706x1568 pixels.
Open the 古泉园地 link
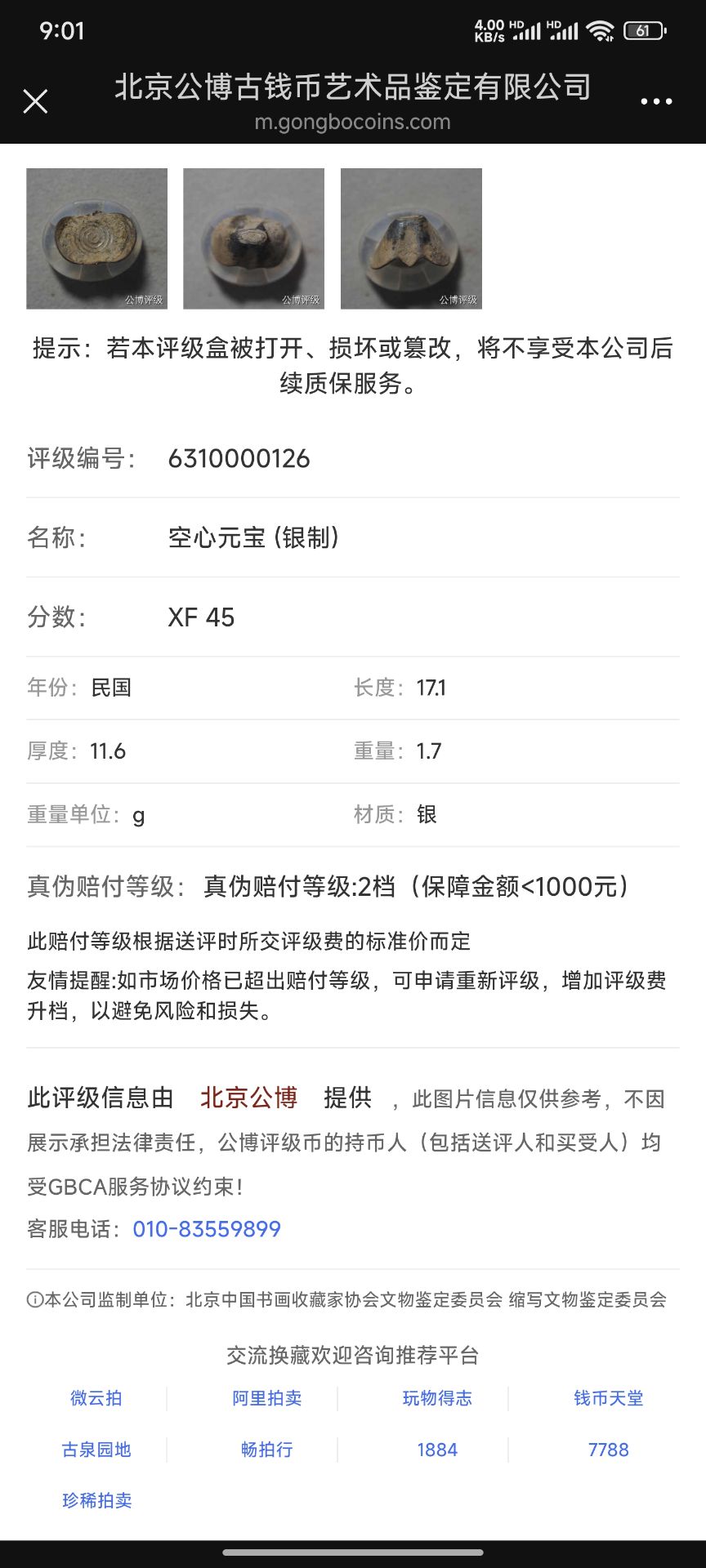[96, 1450]
